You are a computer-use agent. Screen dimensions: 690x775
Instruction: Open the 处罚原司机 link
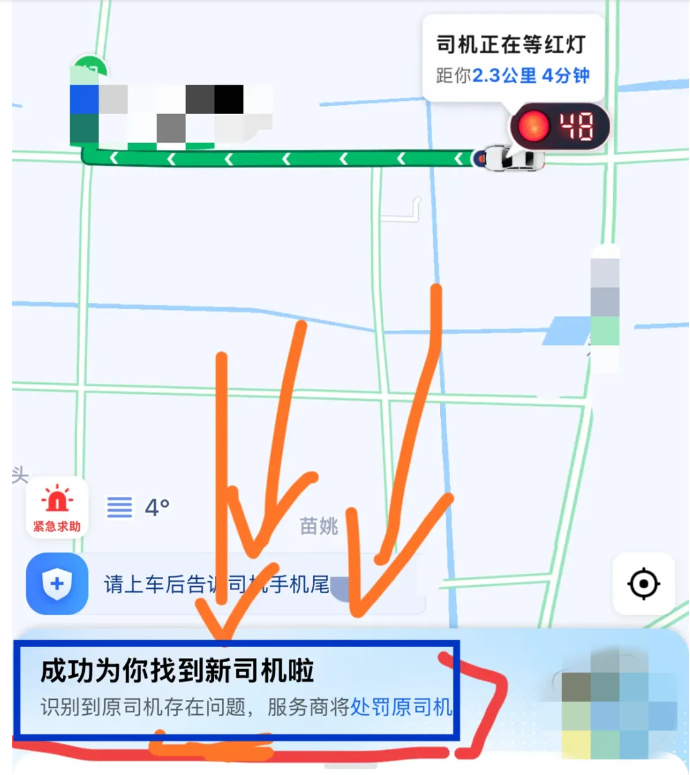pos(401,707)
